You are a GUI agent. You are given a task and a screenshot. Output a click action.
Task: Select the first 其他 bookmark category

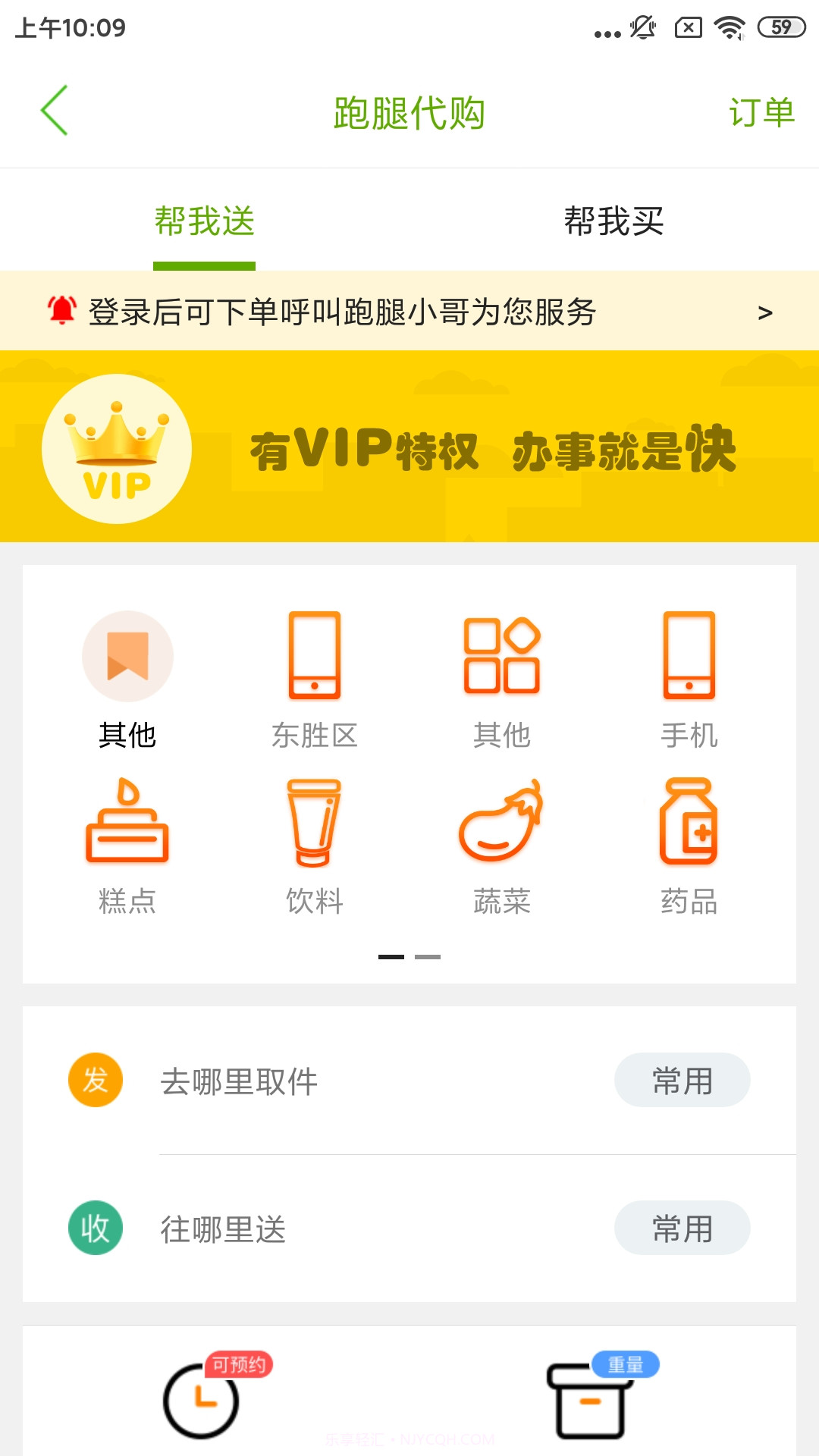click(x=127, y=656)
